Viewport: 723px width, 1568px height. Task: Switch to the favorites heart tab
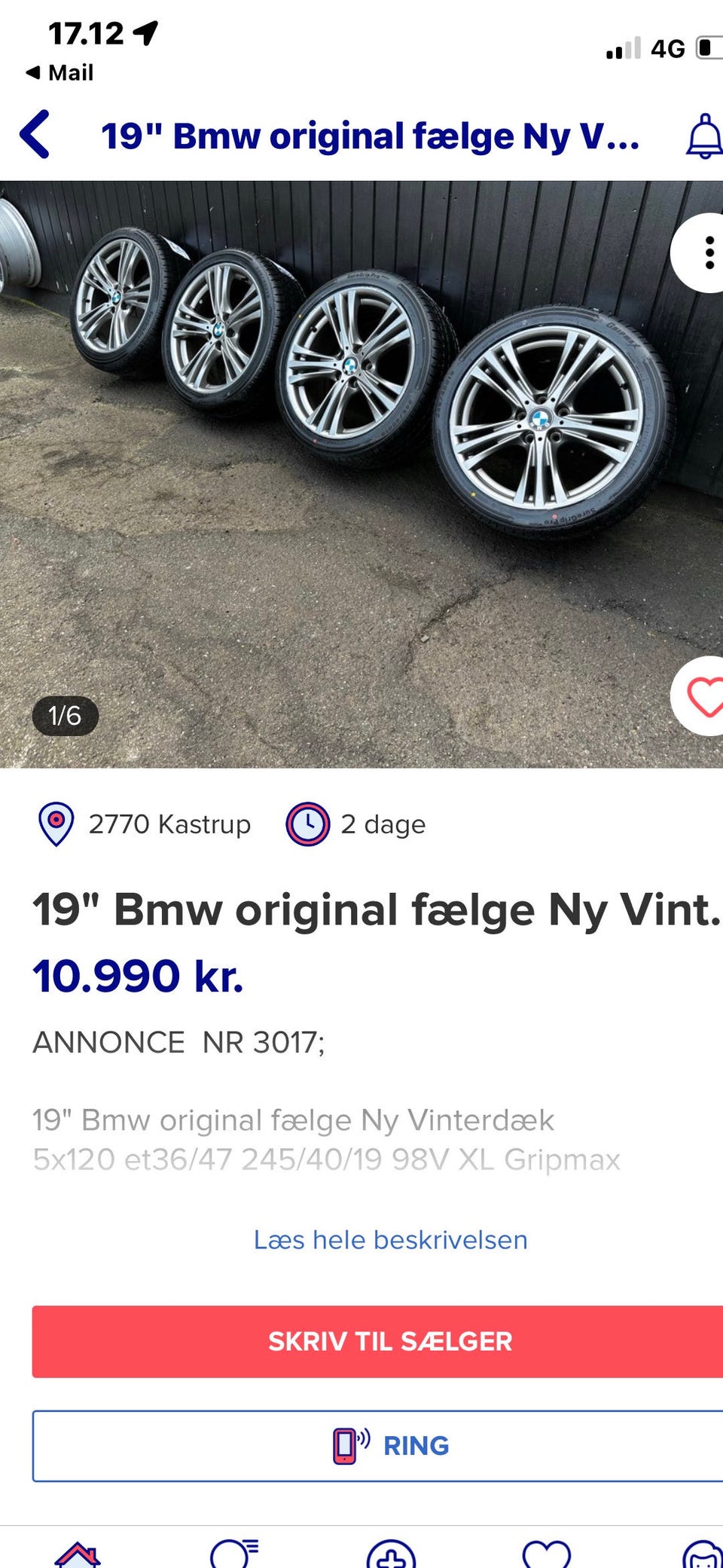point(546,1555)
